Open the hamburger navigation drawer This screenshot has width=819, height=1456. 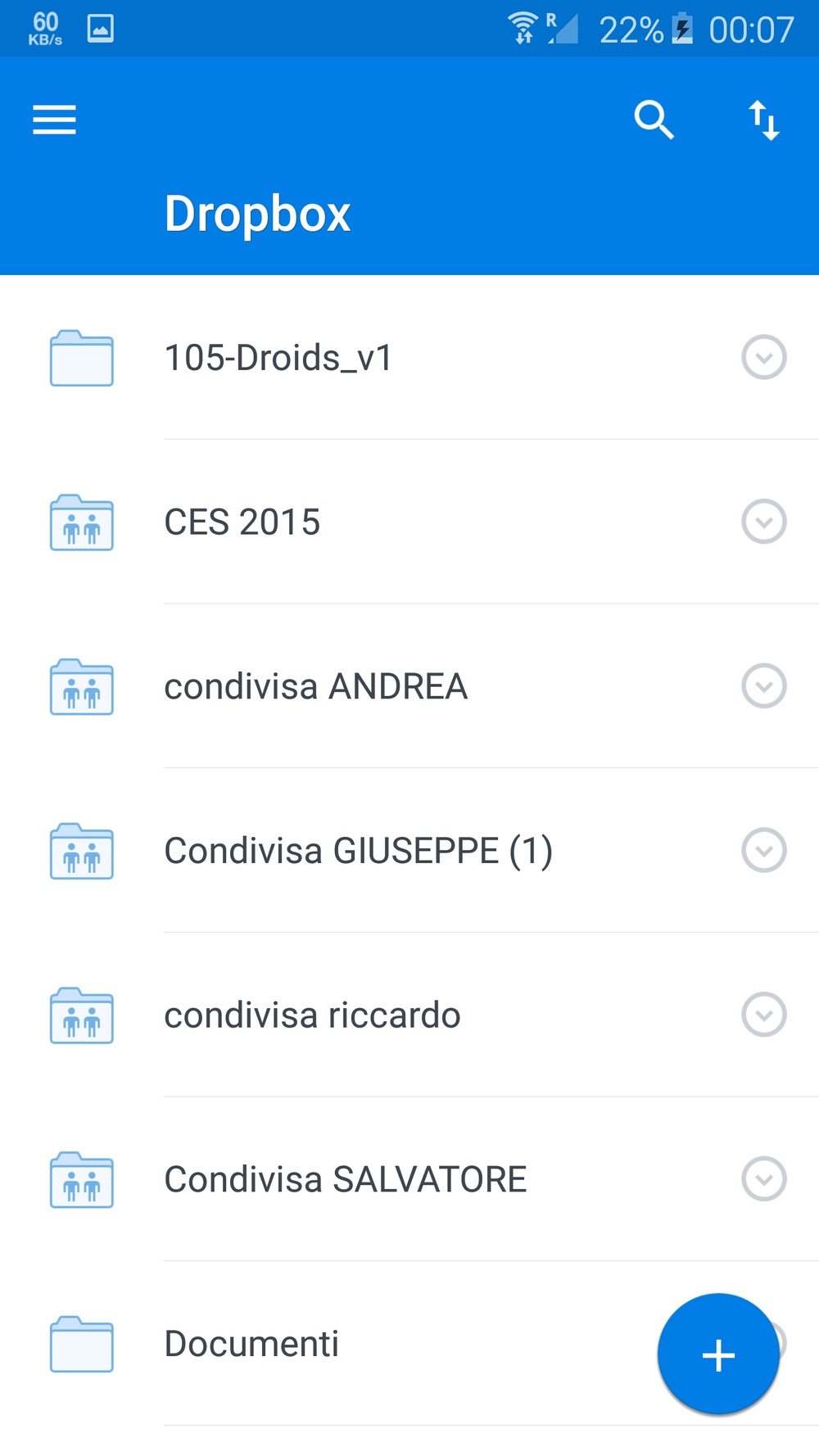[54, 120]
